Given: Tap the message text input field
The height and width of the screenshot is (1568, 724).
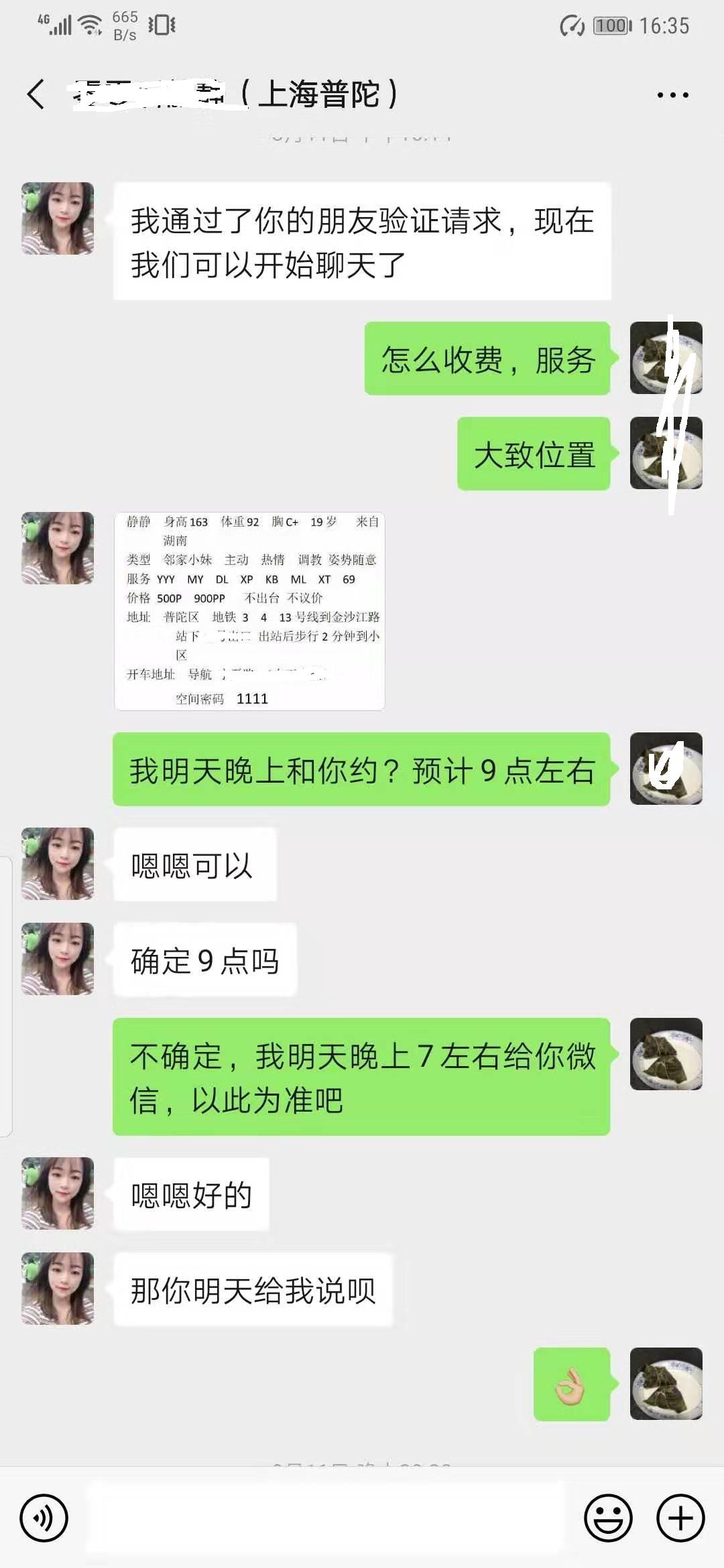Looking at the screenshot, I should (x=325, y=1518).
